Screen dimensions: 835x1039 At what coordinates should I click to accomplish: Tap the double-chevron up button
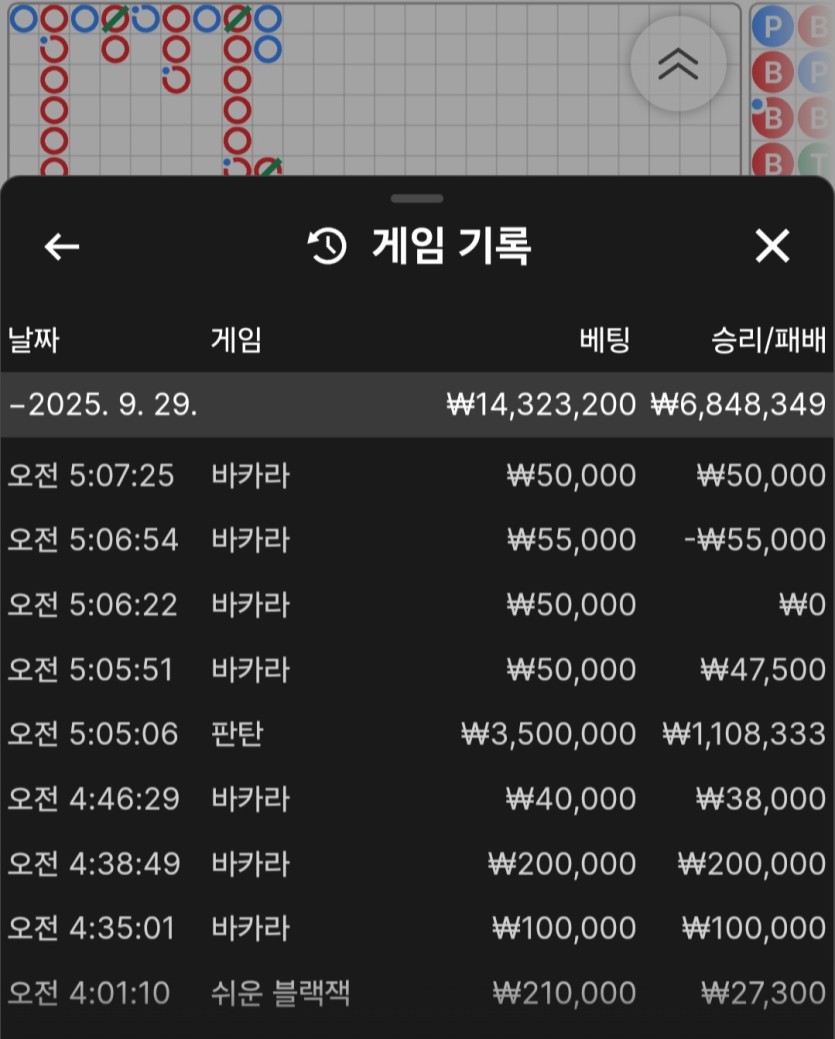[678, 64]
